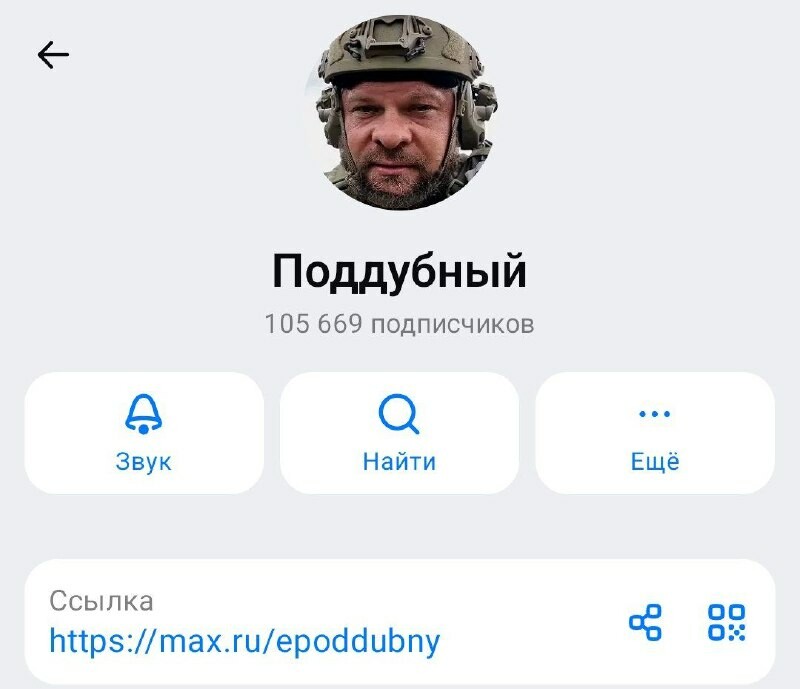
Task: Open the channel's profile photo
Action: pyautogui.click(x=400, y=113)
